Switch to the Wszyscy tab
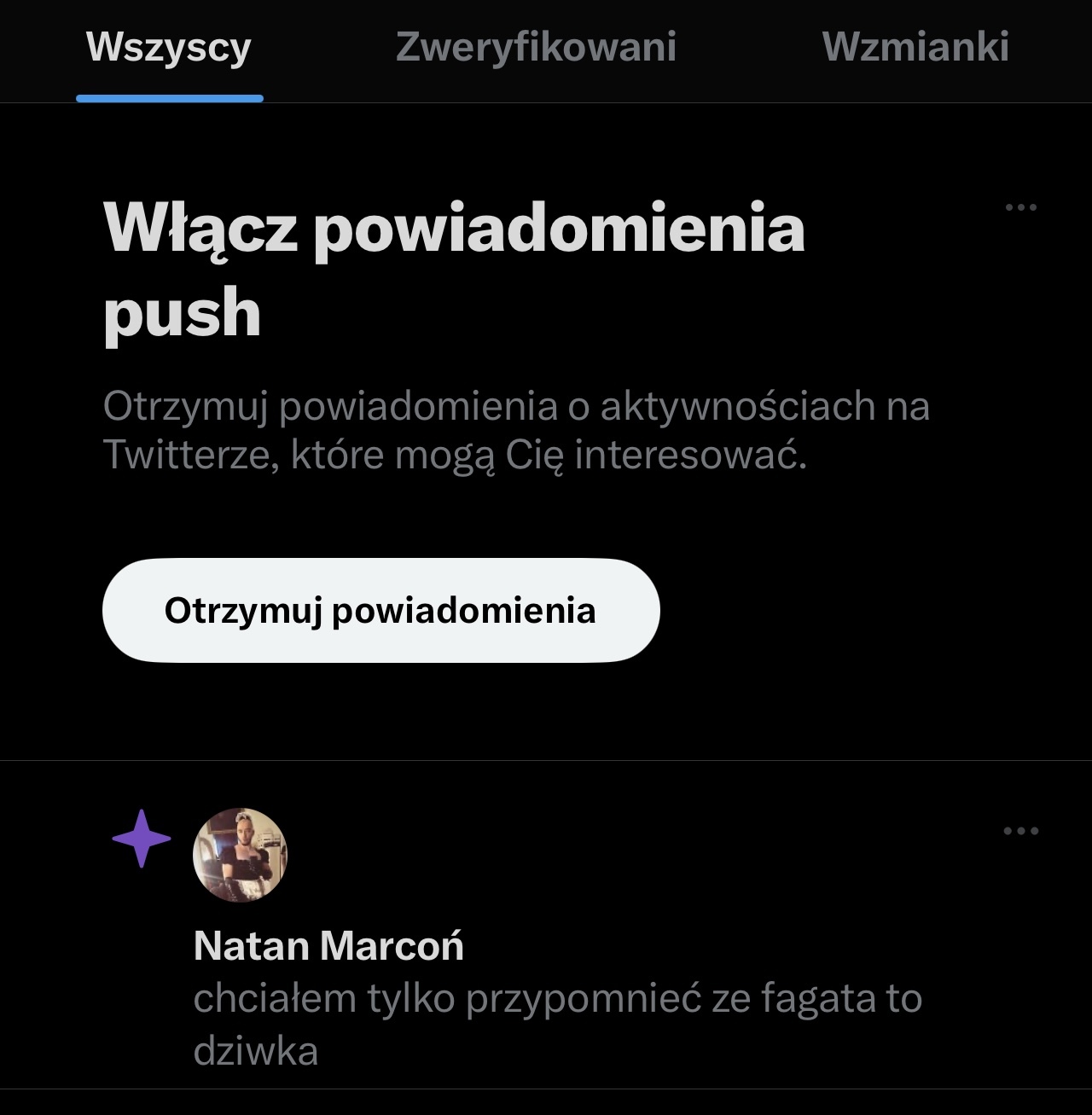Screen dimensions: 1092x1115 169,48
